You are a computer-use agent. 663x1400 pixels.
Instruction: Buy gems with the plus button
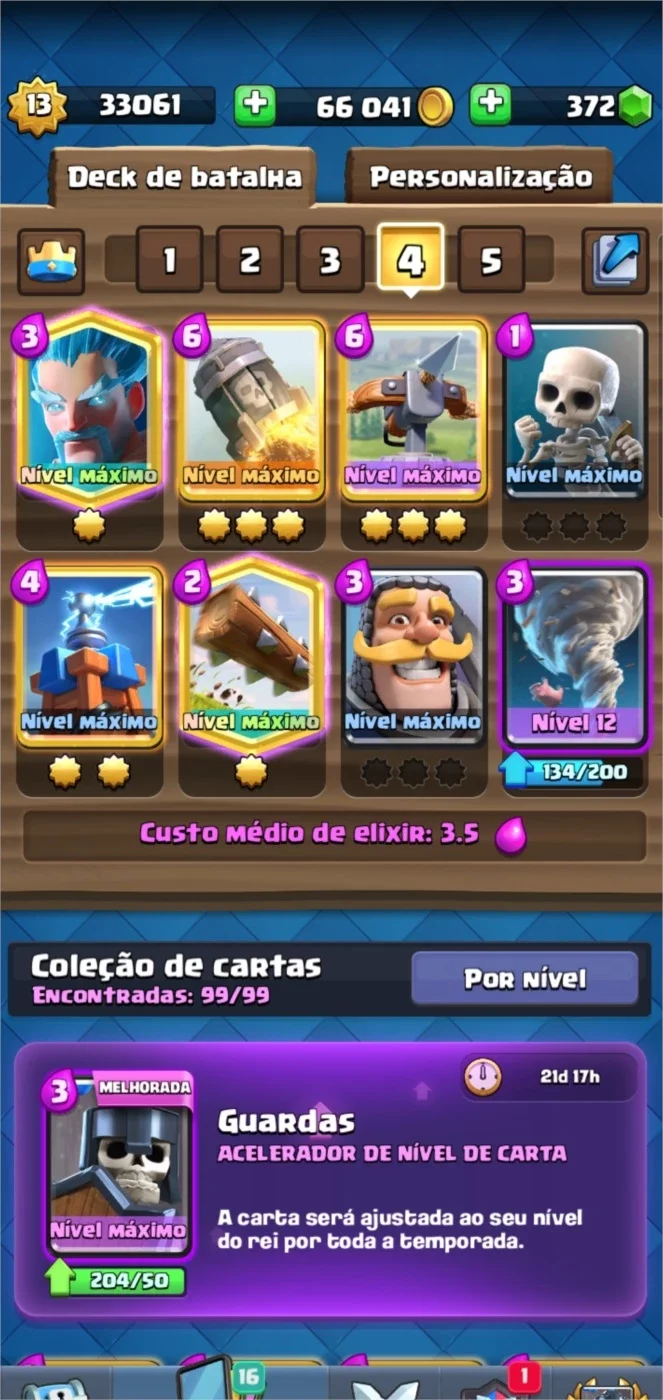coord(490,106)
